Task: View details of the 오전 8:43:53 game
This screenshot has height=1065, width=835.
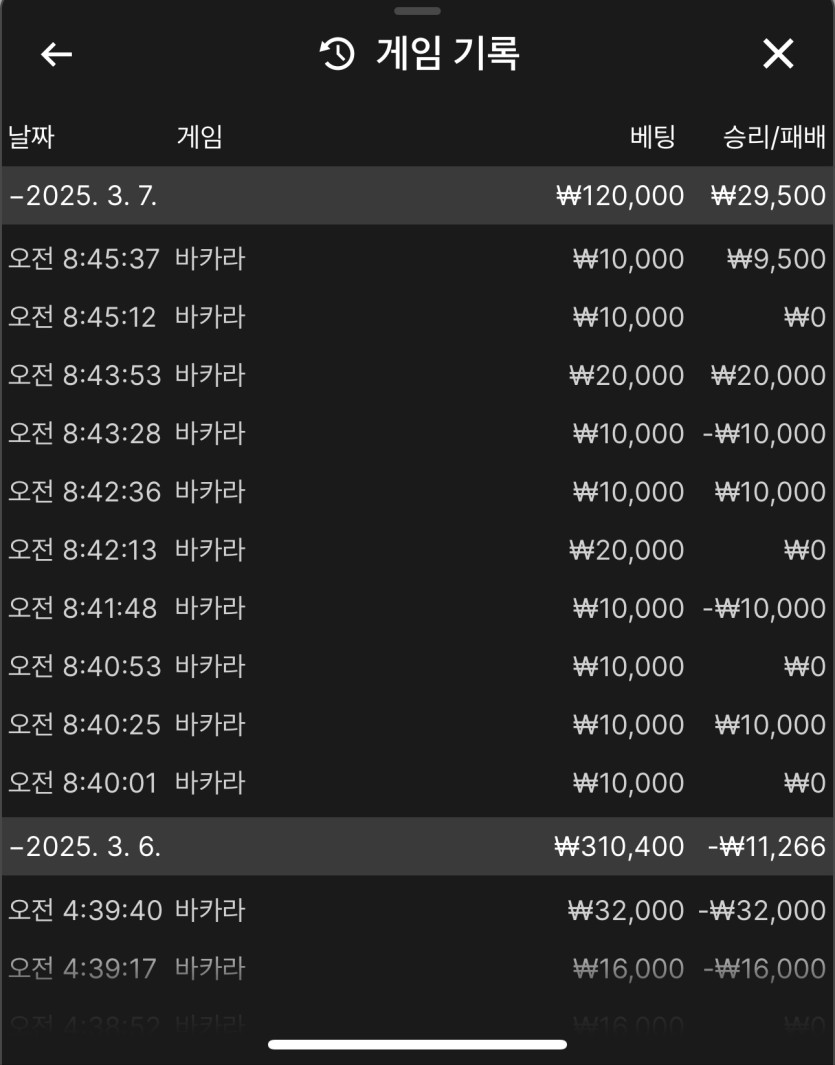Action: (417, 376)
